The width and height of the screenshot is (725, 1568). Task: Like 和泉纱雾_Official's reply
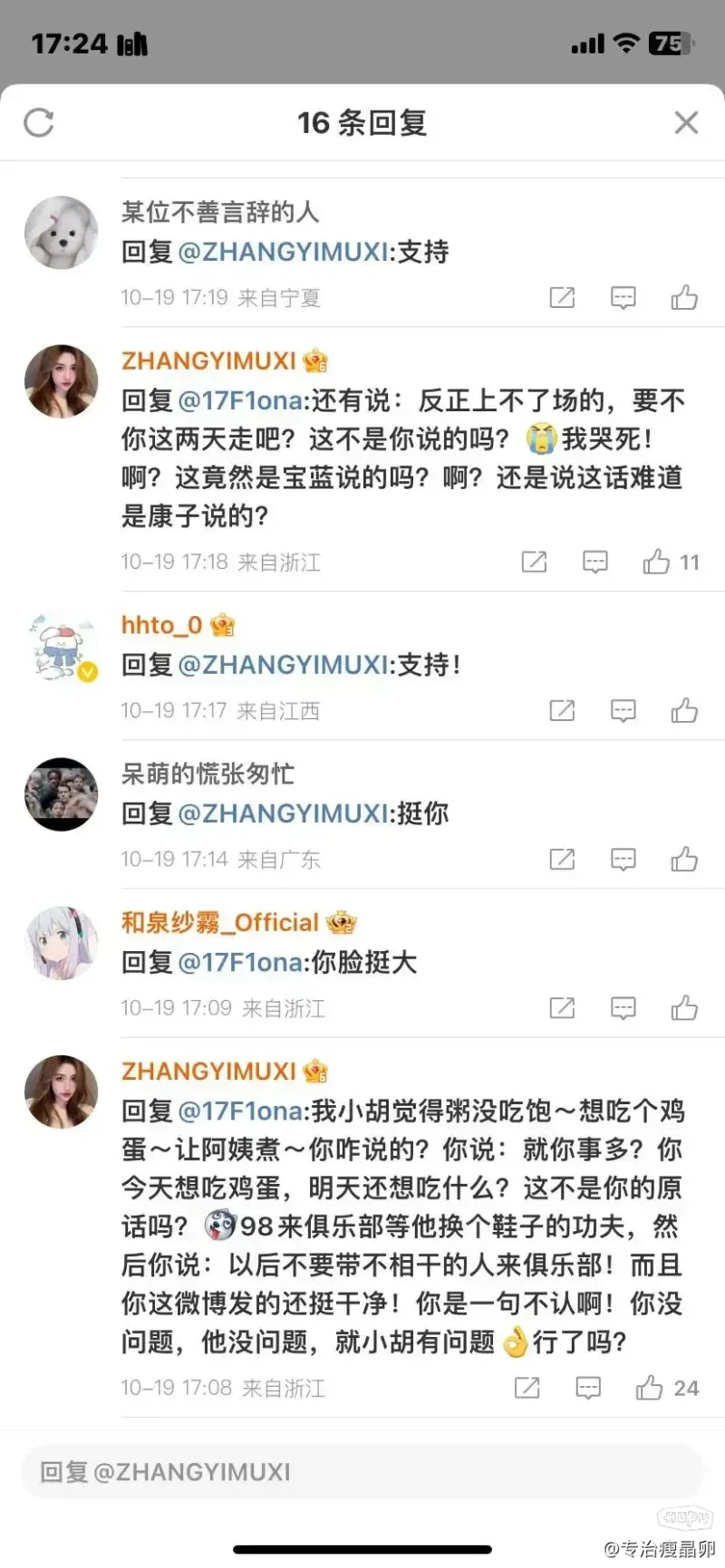[684, 1008]
